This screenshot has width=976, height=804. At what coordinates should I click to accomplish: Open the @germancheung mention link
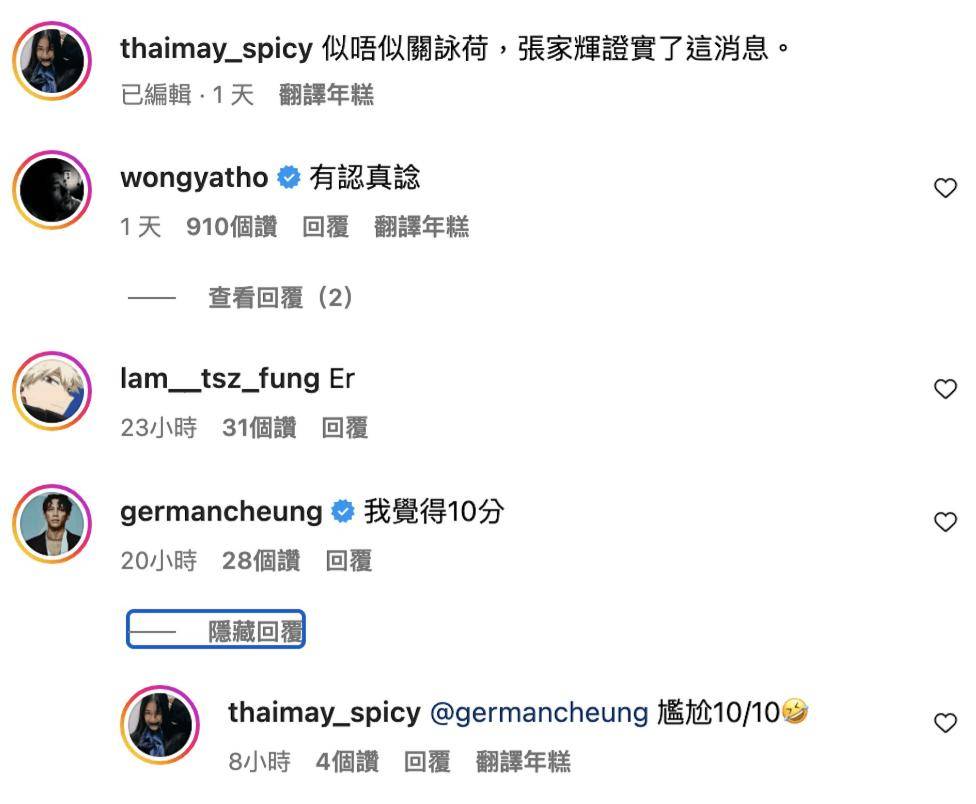(539, 713)
